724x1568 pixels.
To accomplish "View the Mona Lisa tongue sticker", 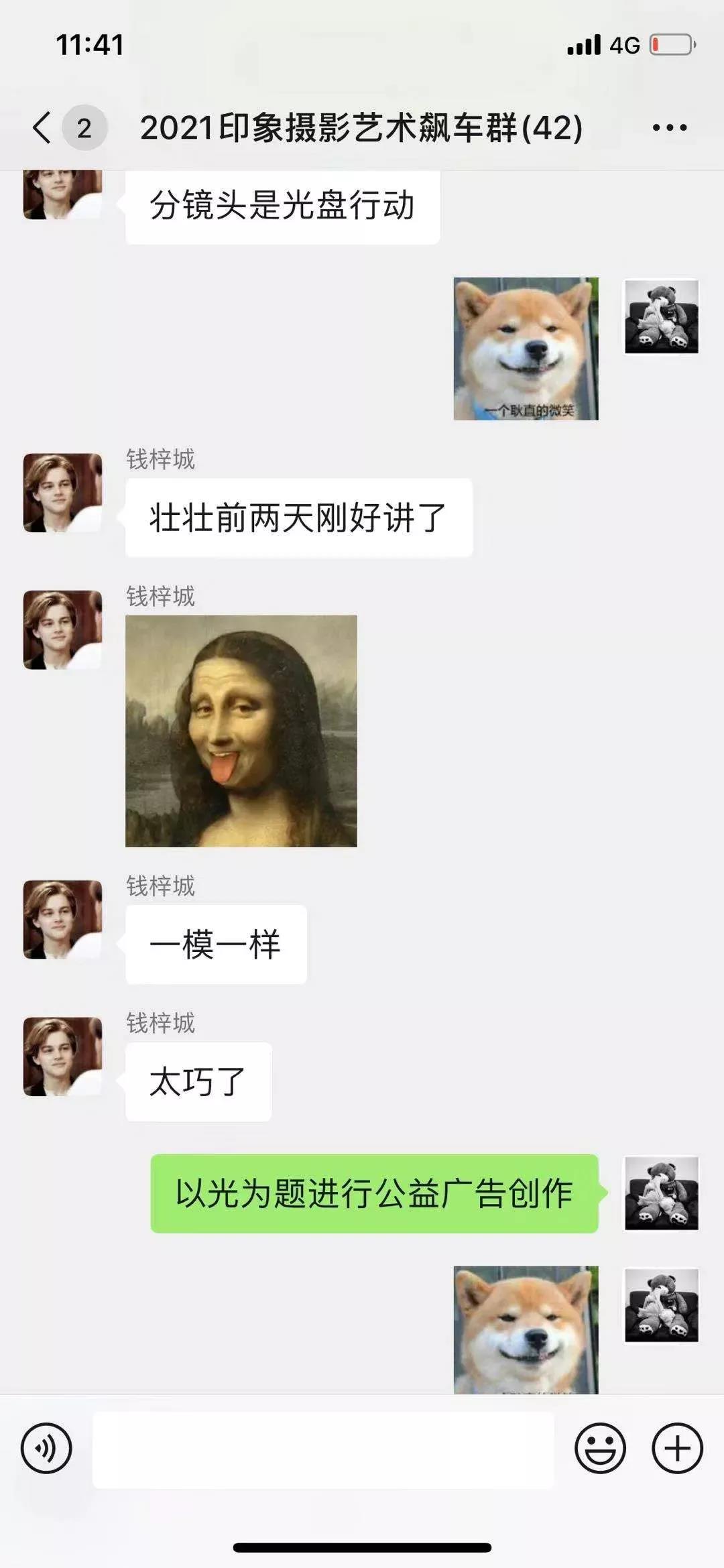I will click(241, 731).
